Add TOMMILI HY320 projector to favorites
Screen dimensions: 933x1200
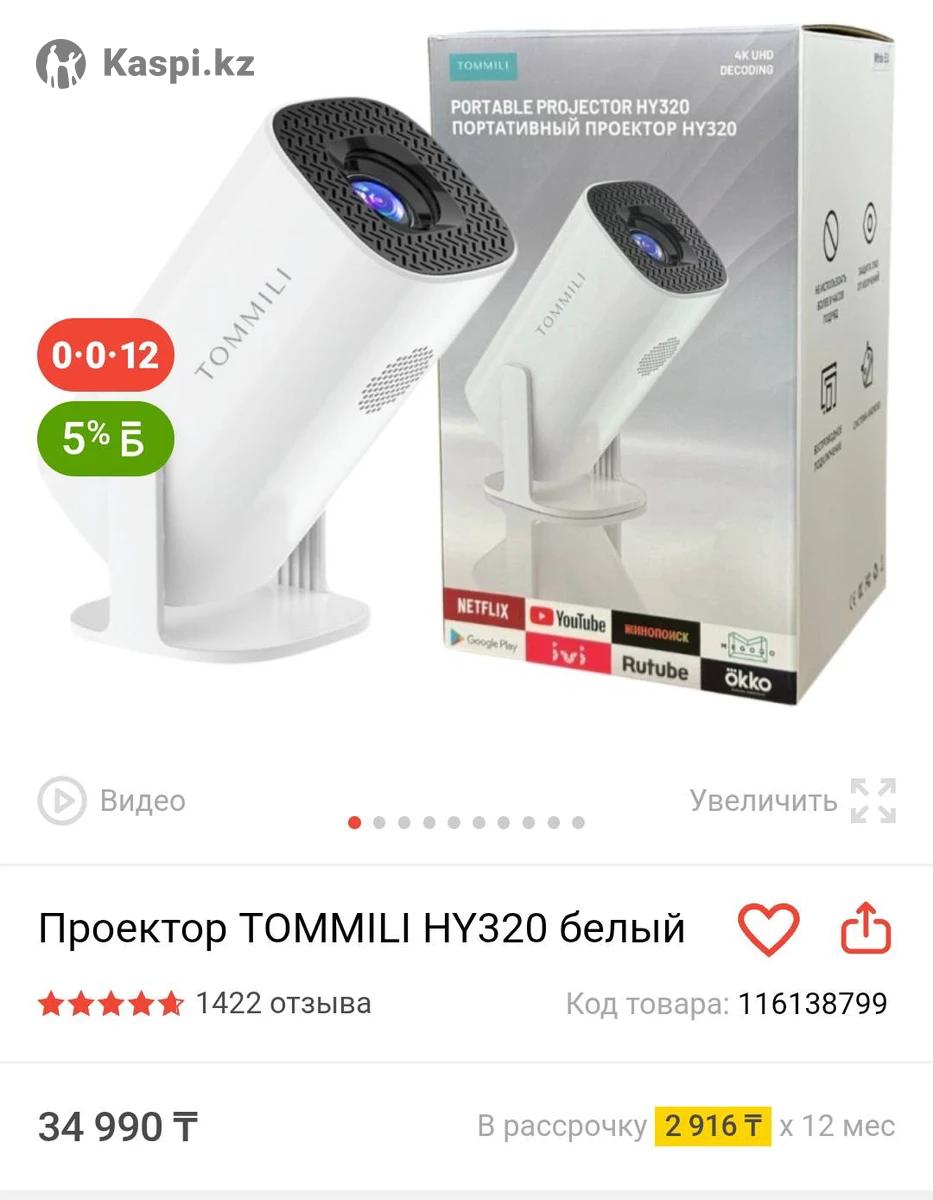coord(768,929)
